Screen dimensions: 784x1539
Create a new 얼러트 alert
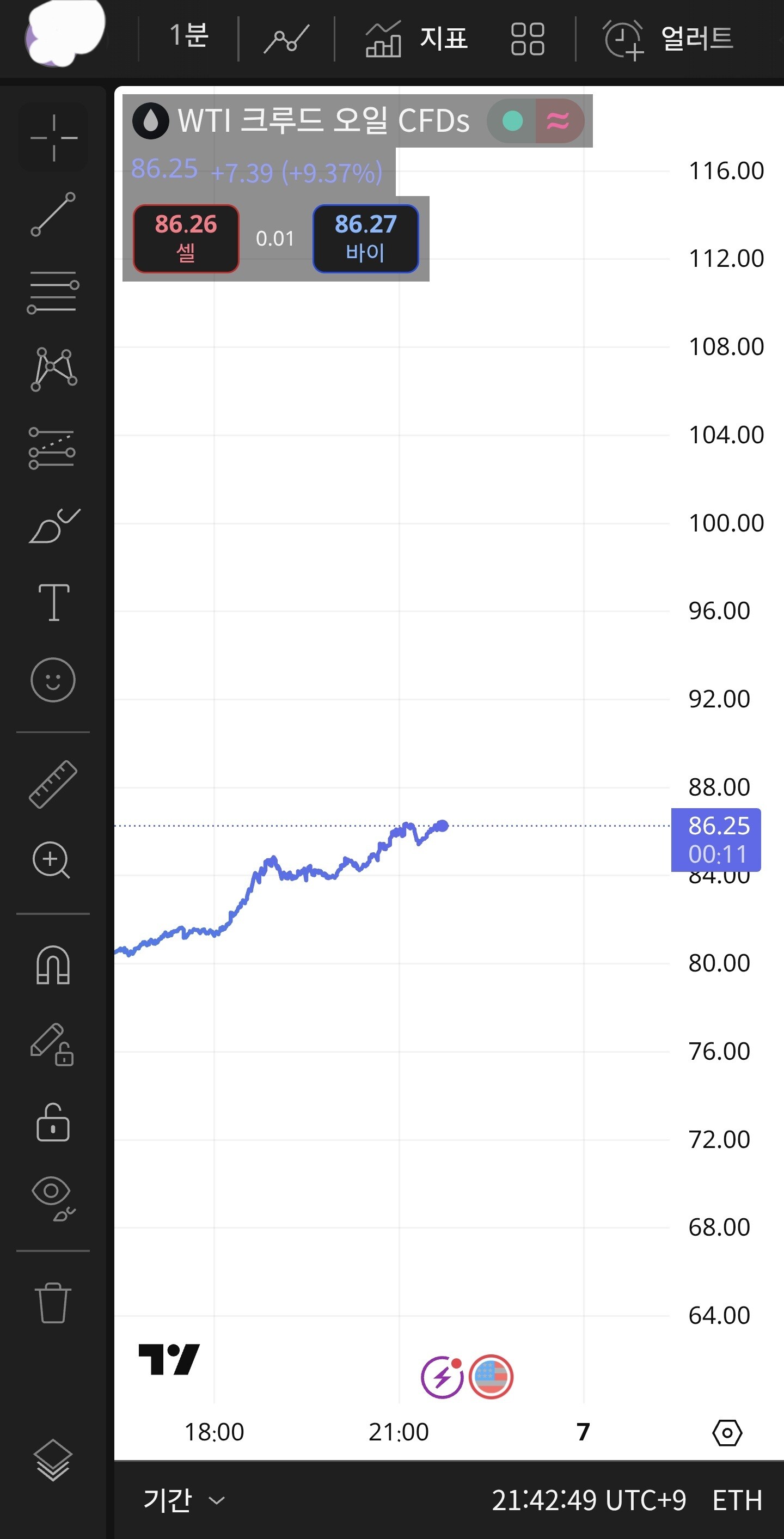coord(667,39)
